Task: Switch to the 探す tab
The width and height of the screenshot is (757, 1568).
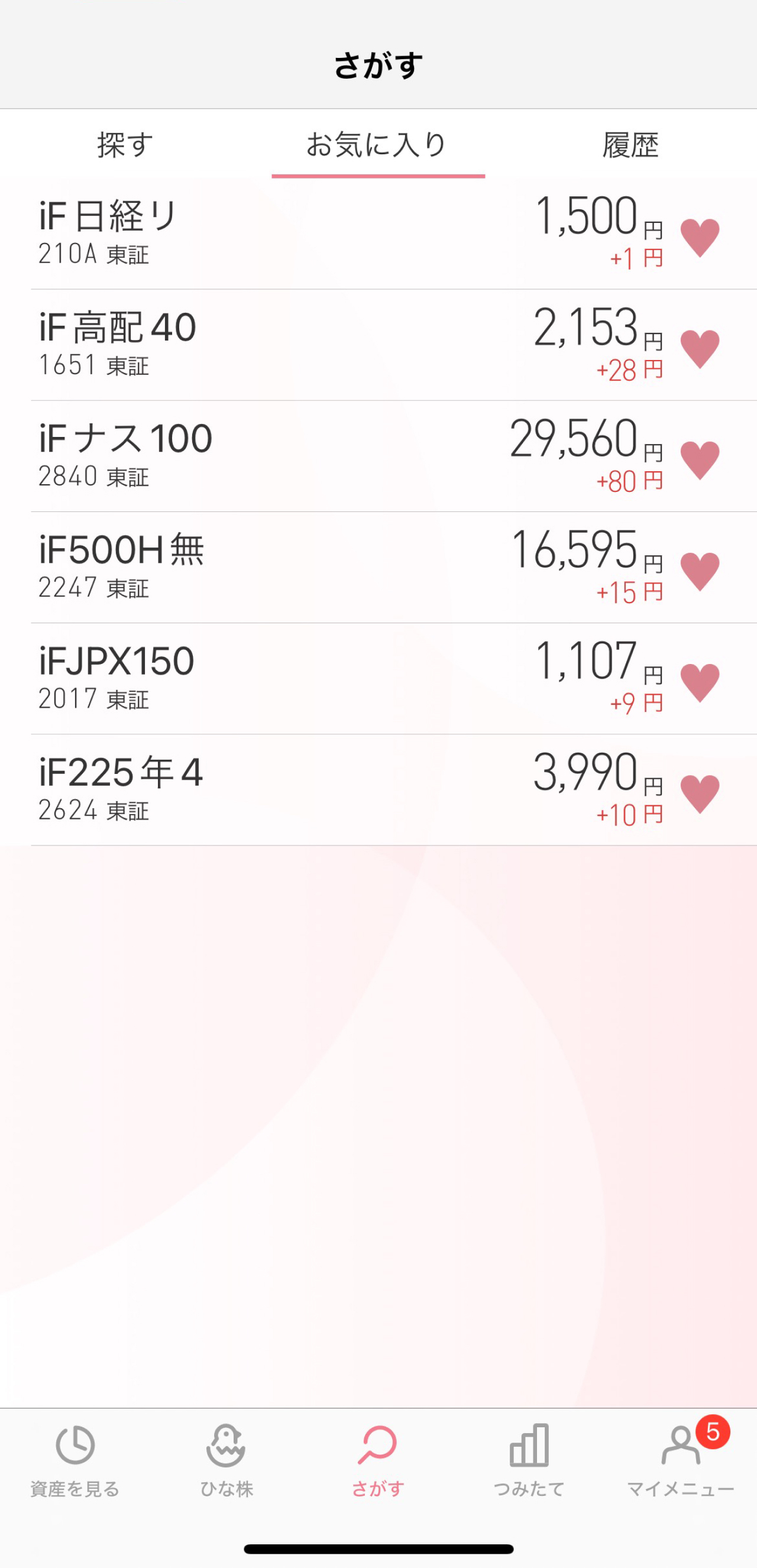Action: (125, 145)
